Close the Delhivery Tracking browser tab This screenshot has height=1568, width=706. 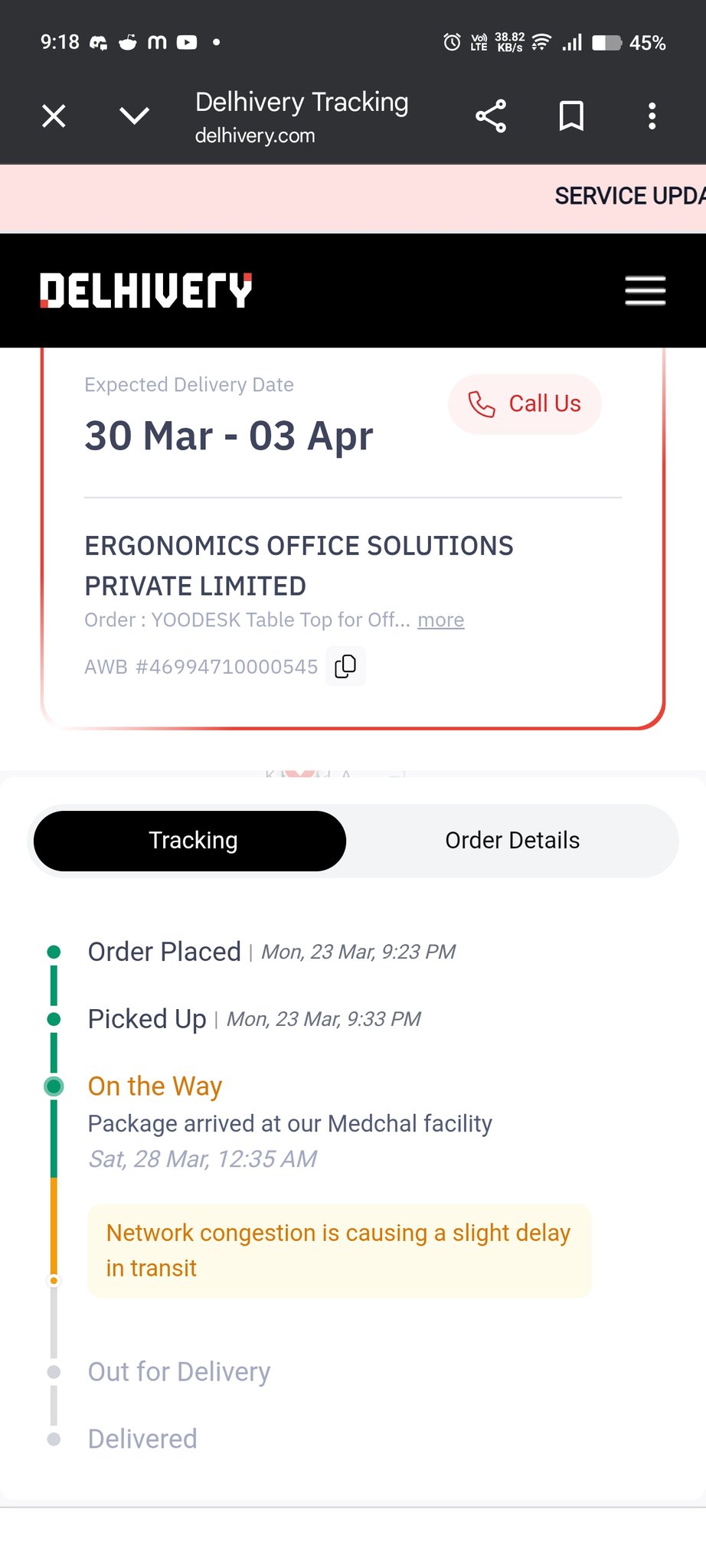click(54, 116)
